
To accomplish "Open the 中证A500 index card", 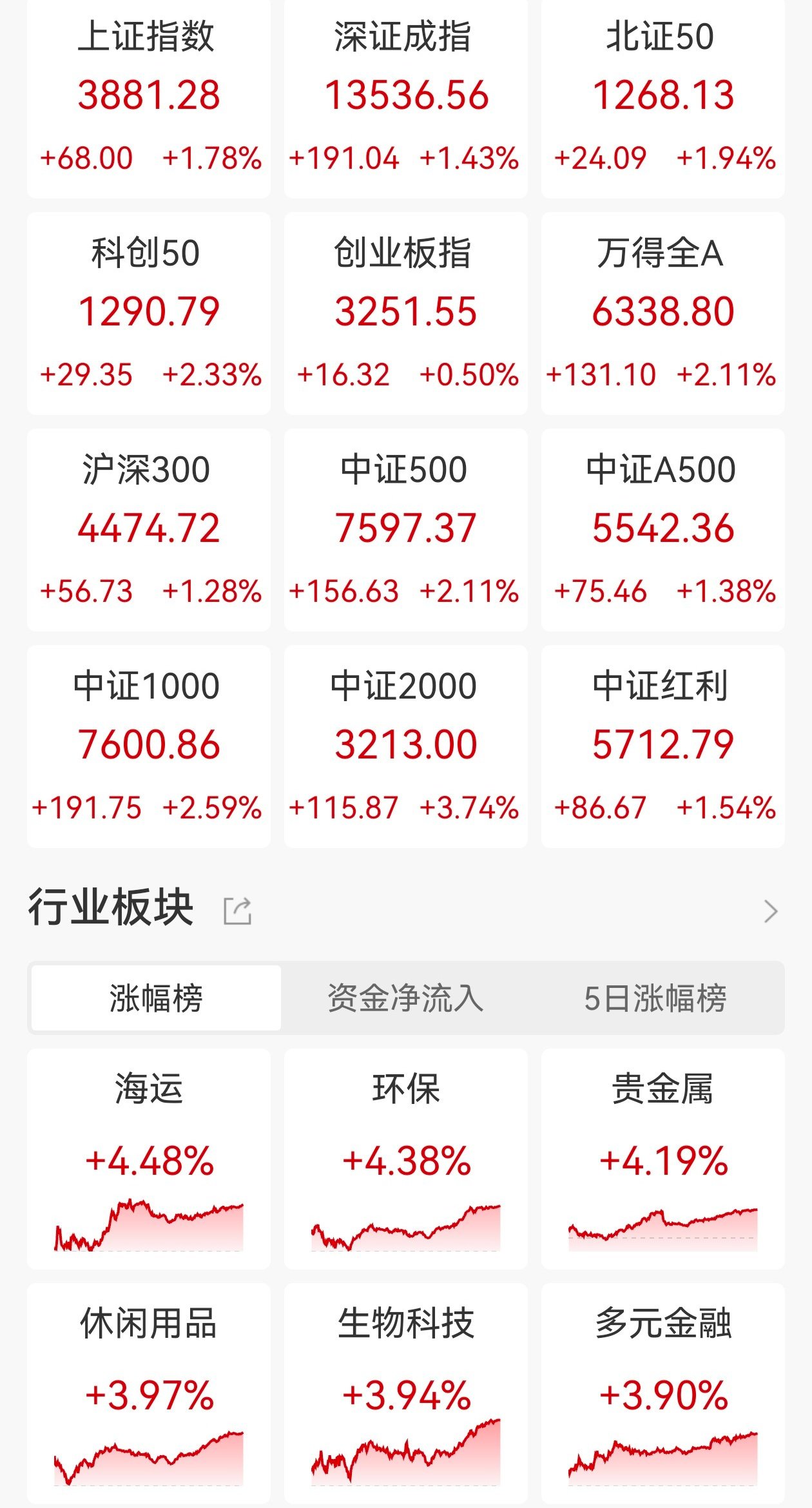I will pos(662,530).
